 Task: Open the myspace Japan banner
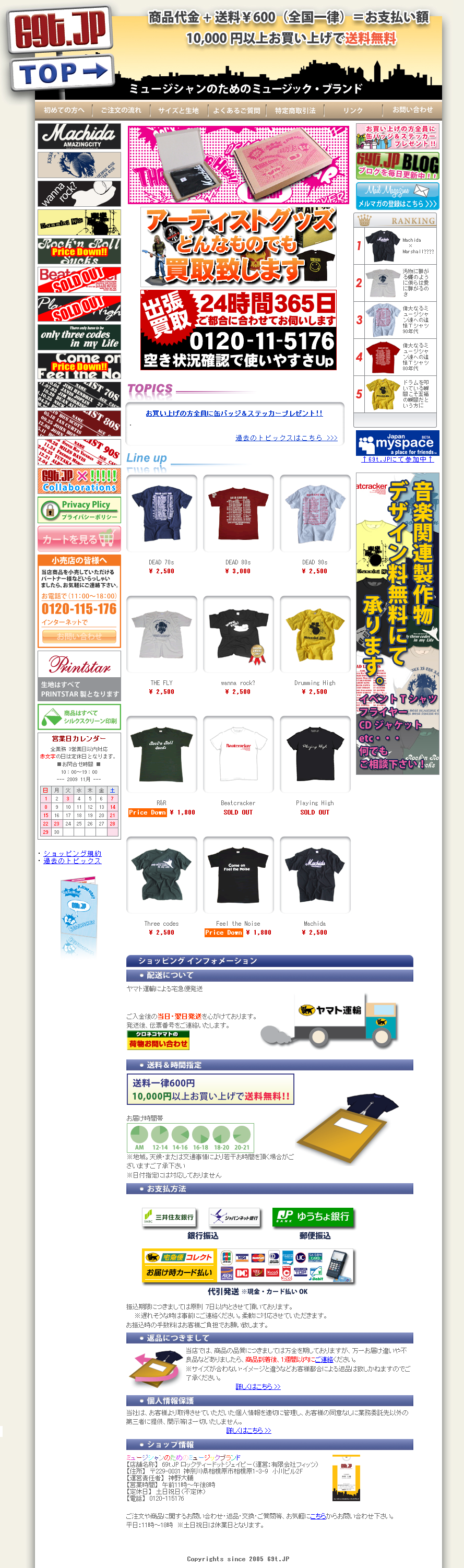397,443
